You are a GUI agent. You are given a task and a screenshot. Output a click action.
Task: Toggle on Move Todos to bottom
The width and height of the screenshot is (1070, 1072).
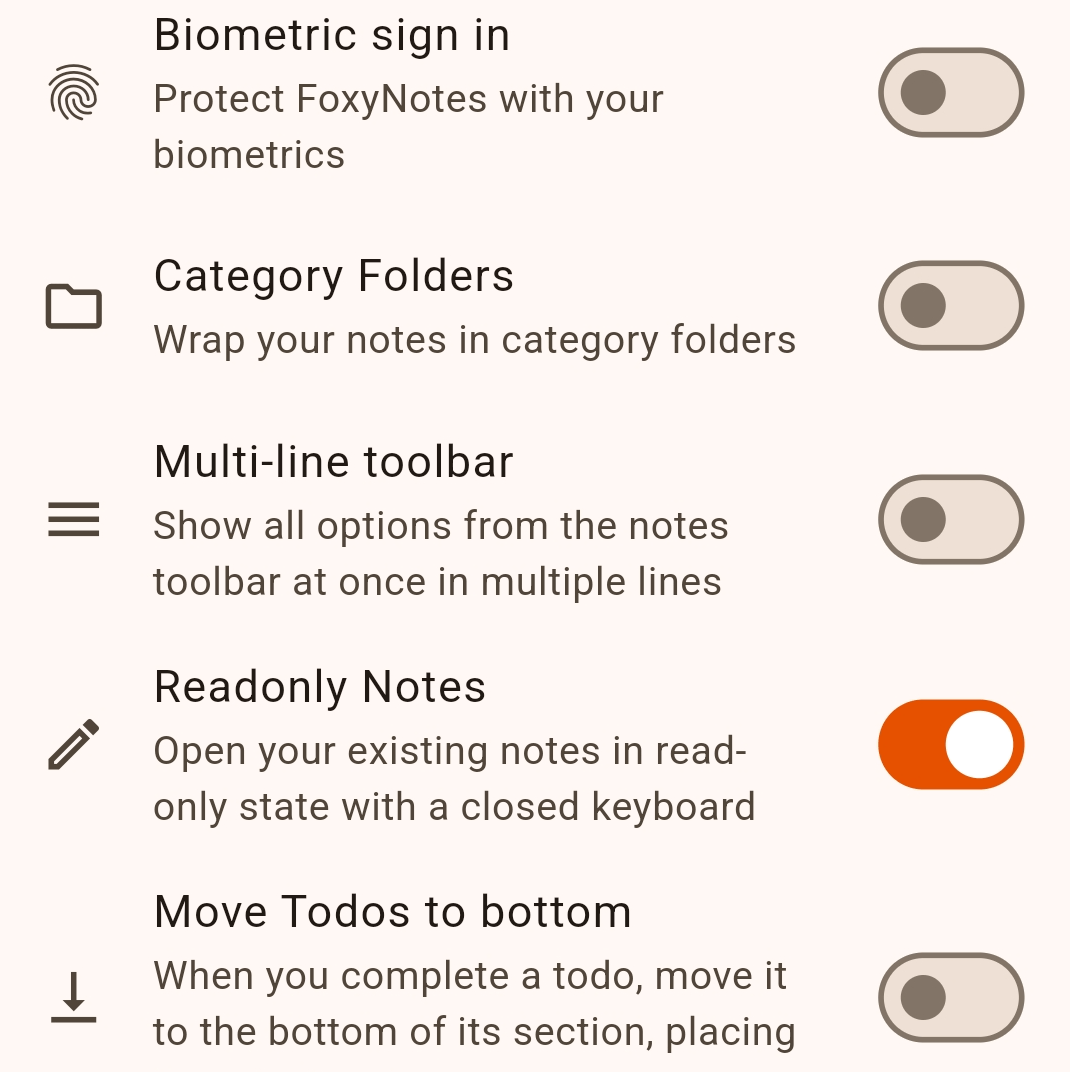[950, 997]
